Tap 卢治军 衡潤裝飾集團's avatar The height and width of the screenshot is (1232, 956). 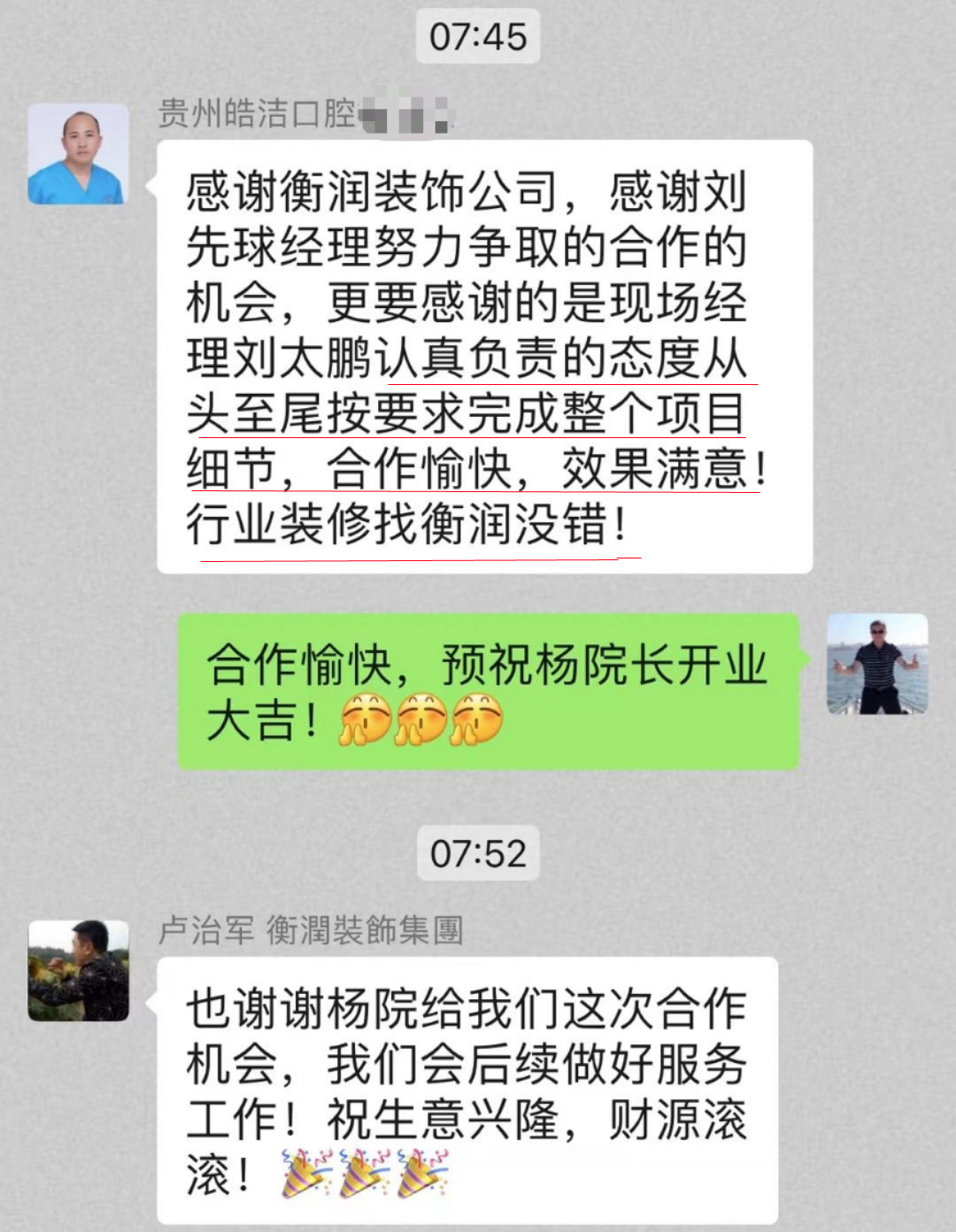[x=78, y=971]
